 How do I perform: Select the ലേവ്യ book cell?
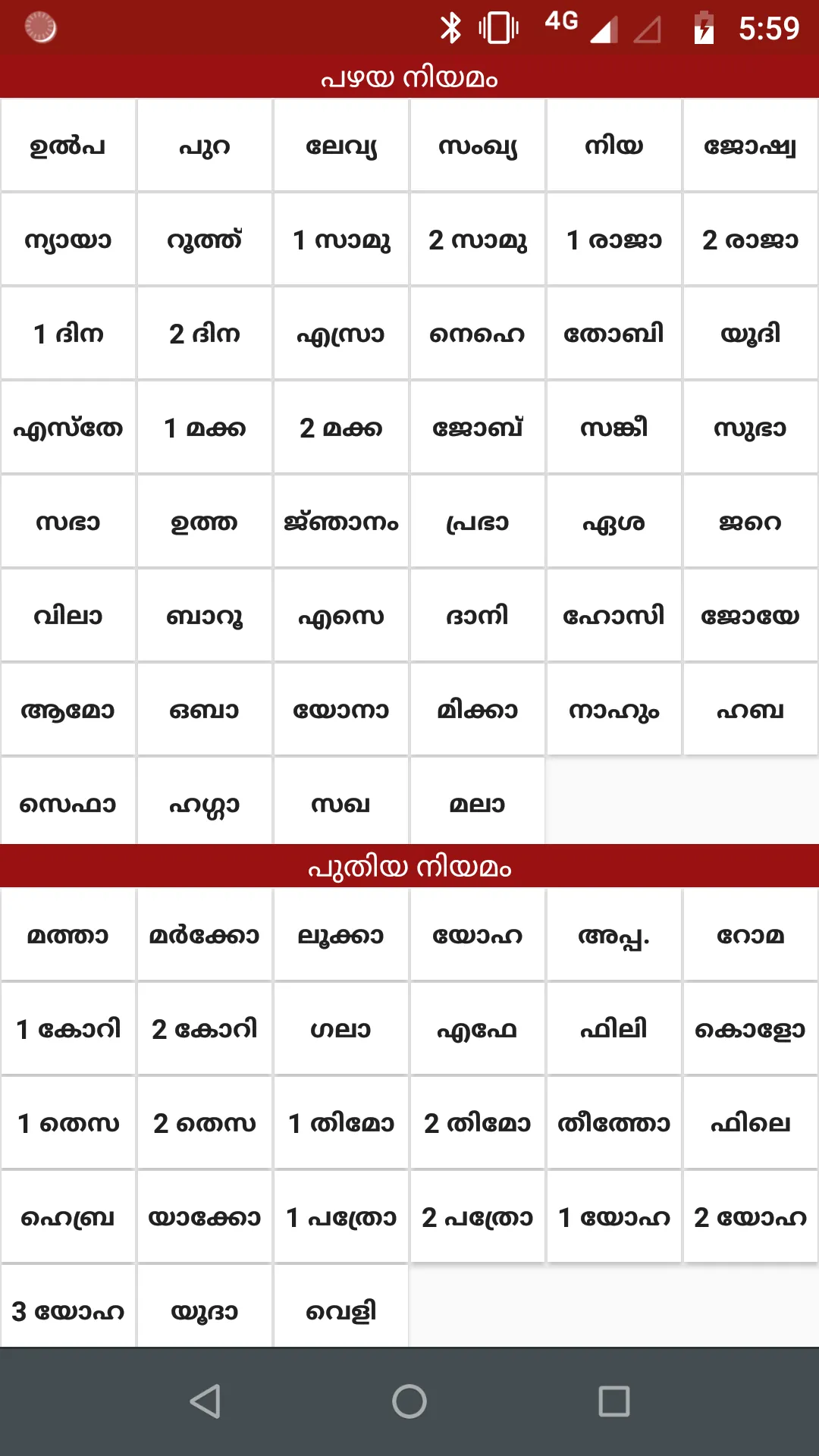click(340, 146)
